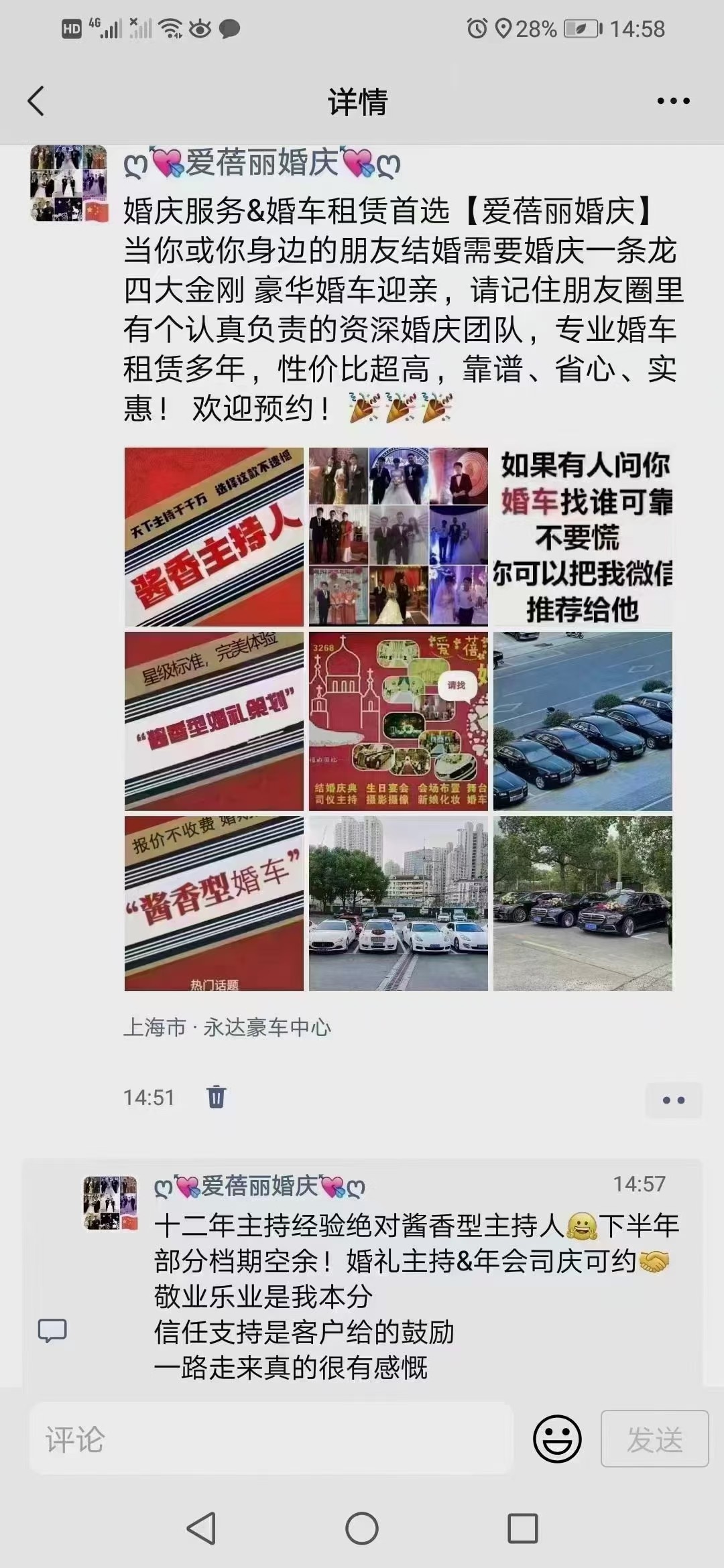
Task: Open the two-dot like and comment button
Action: click(673, 1100)
